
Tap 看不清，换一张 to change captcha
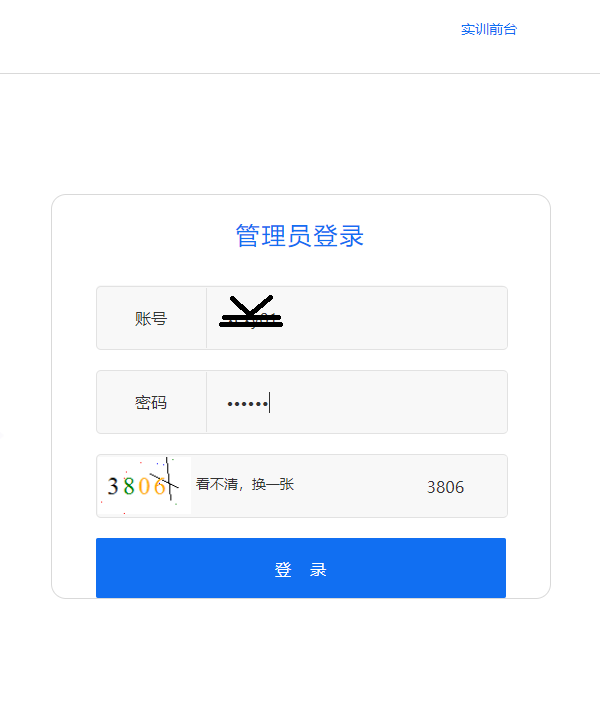(x=245, y=485)
